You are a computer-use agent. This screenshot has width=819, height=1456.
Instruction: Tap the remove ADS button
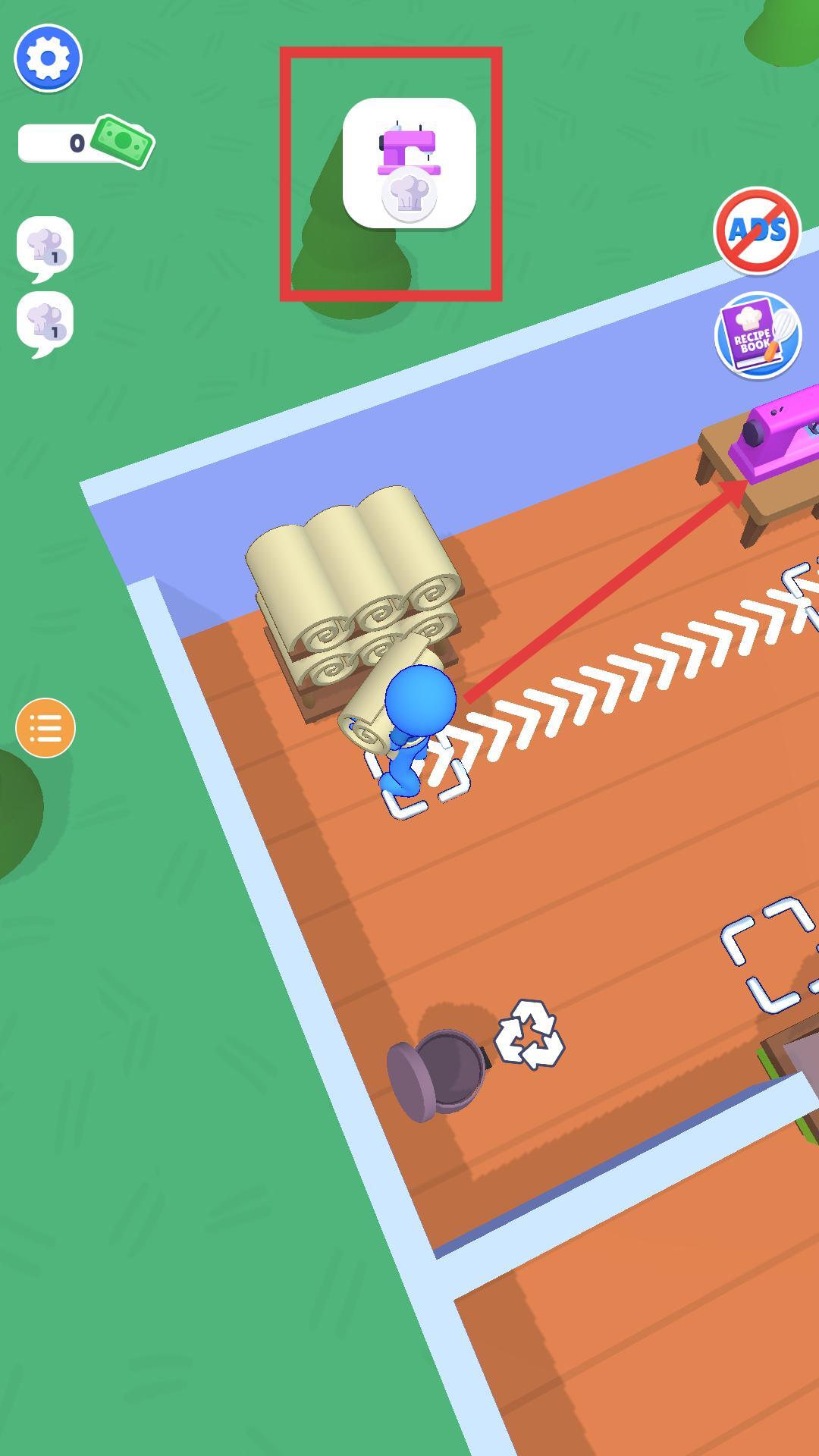click(757, 231)
